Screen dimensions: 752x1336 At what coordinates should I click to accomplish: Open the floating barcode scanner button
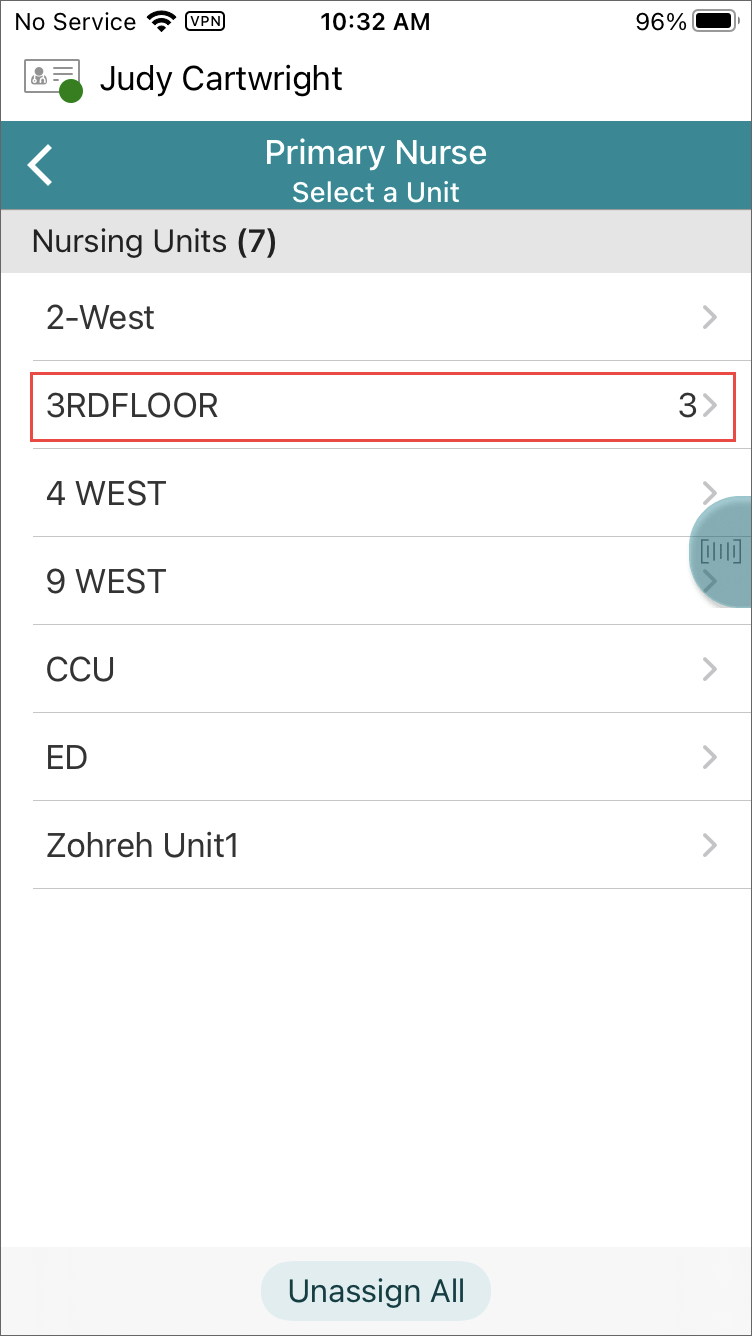click(x=721, y=551)
